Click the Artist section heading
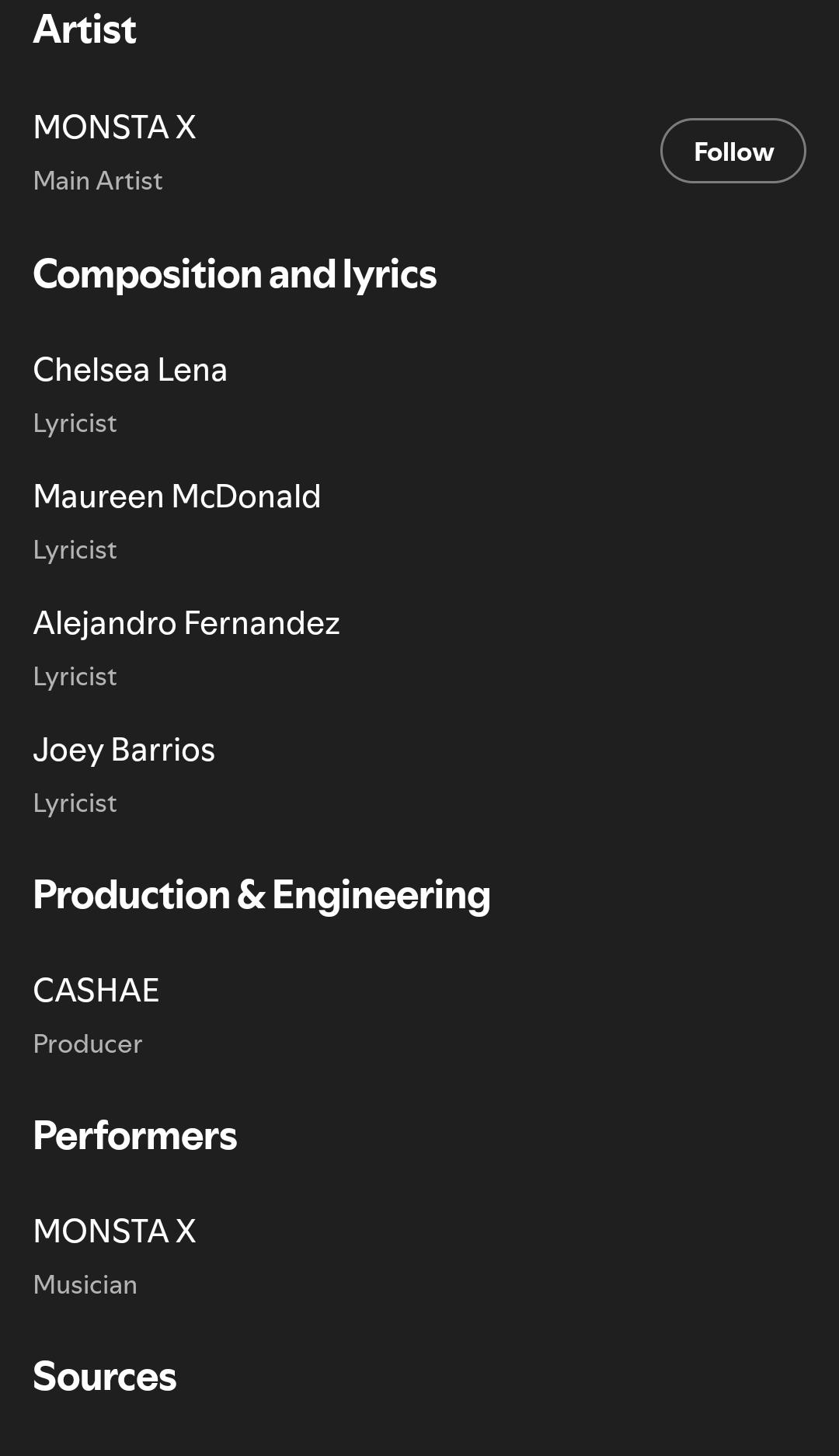 coord(85,28)
